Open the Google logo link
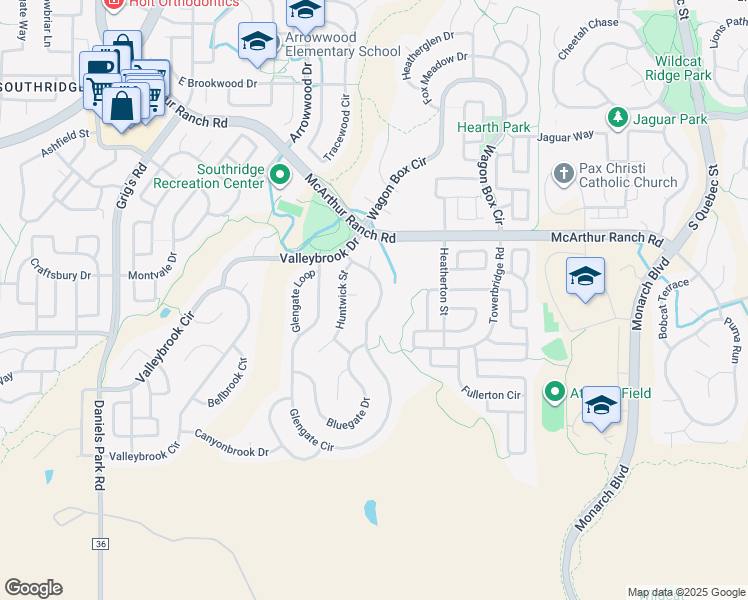Screen dimensions: 748x600 click(x=33, y=588)
